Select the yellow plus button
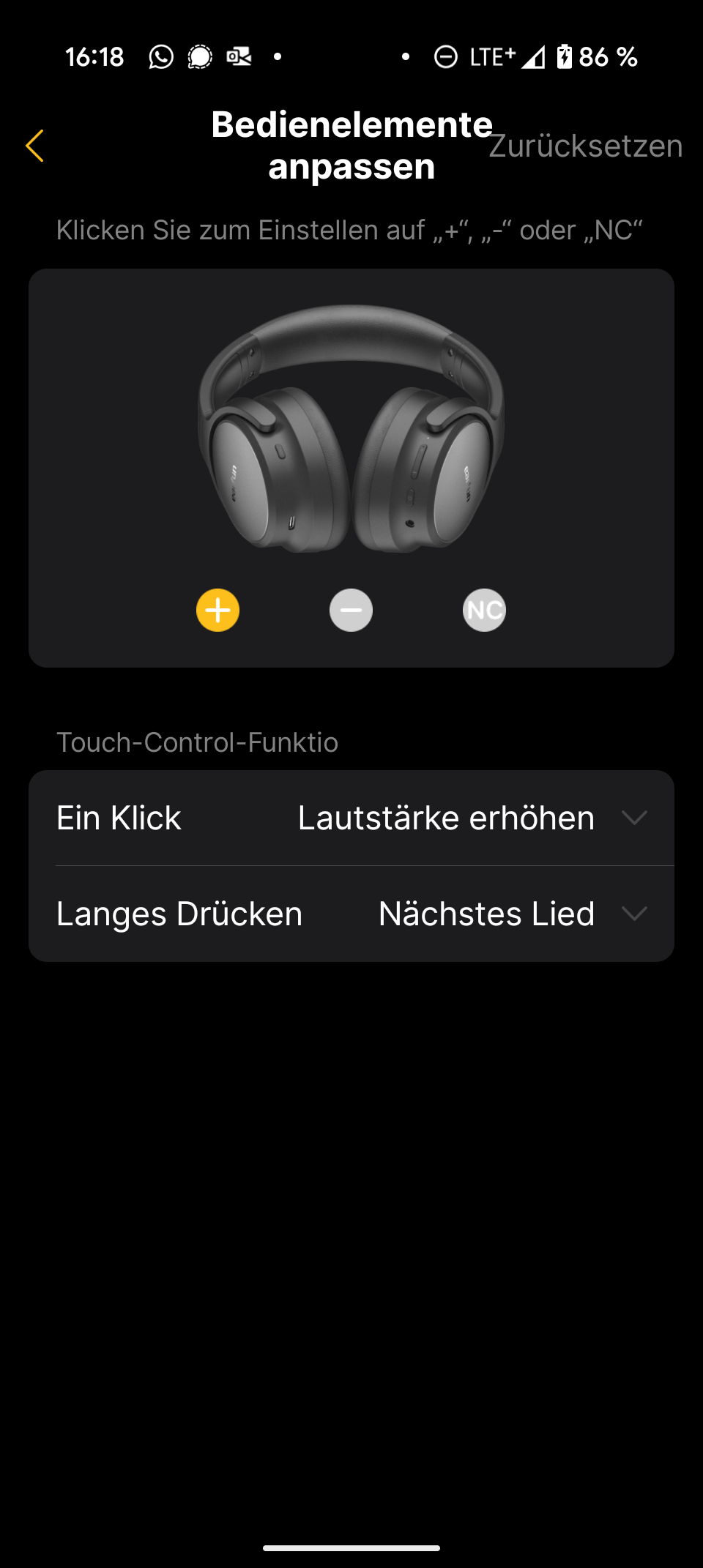 [218, 610]
